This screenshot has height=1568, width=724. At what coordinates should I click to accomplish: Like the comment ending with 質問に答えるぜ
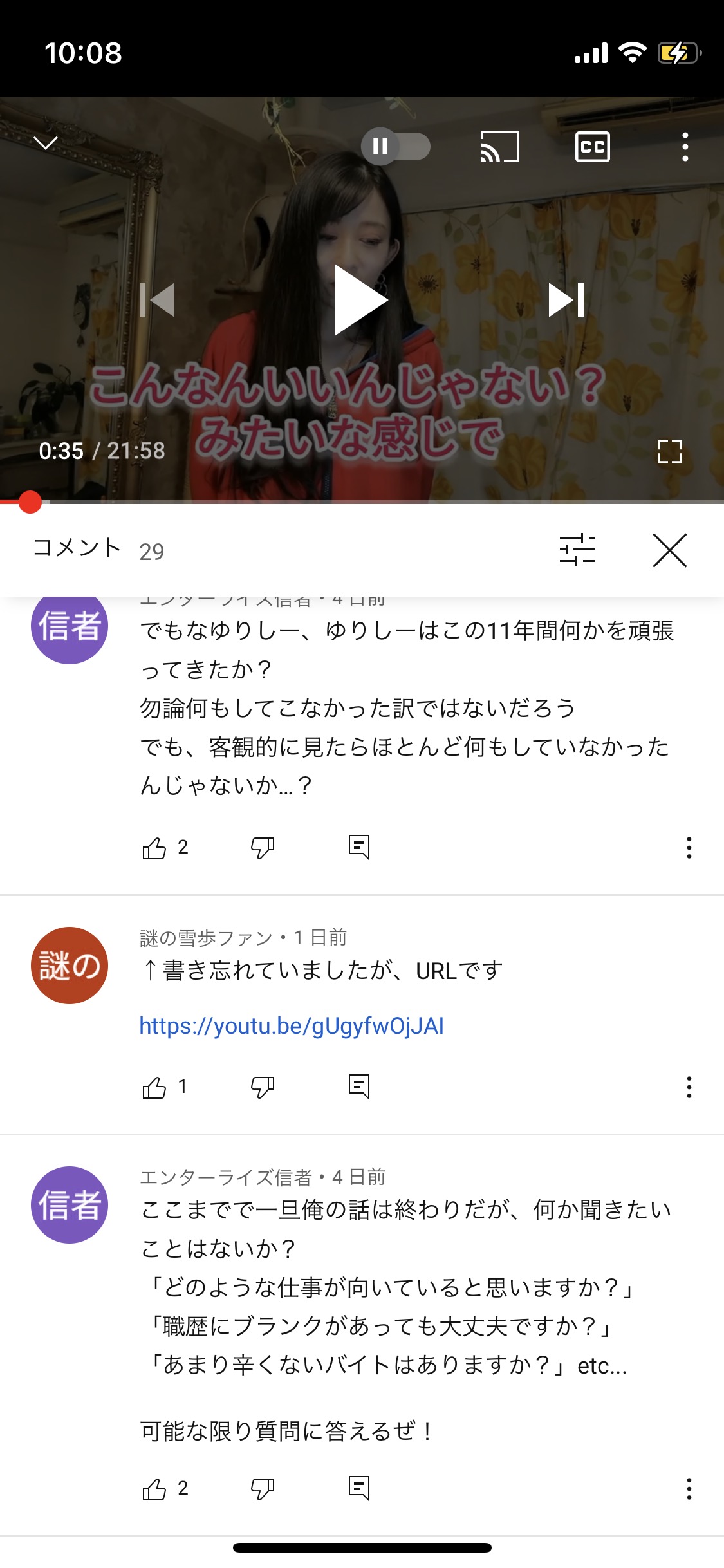point(154,1489)
